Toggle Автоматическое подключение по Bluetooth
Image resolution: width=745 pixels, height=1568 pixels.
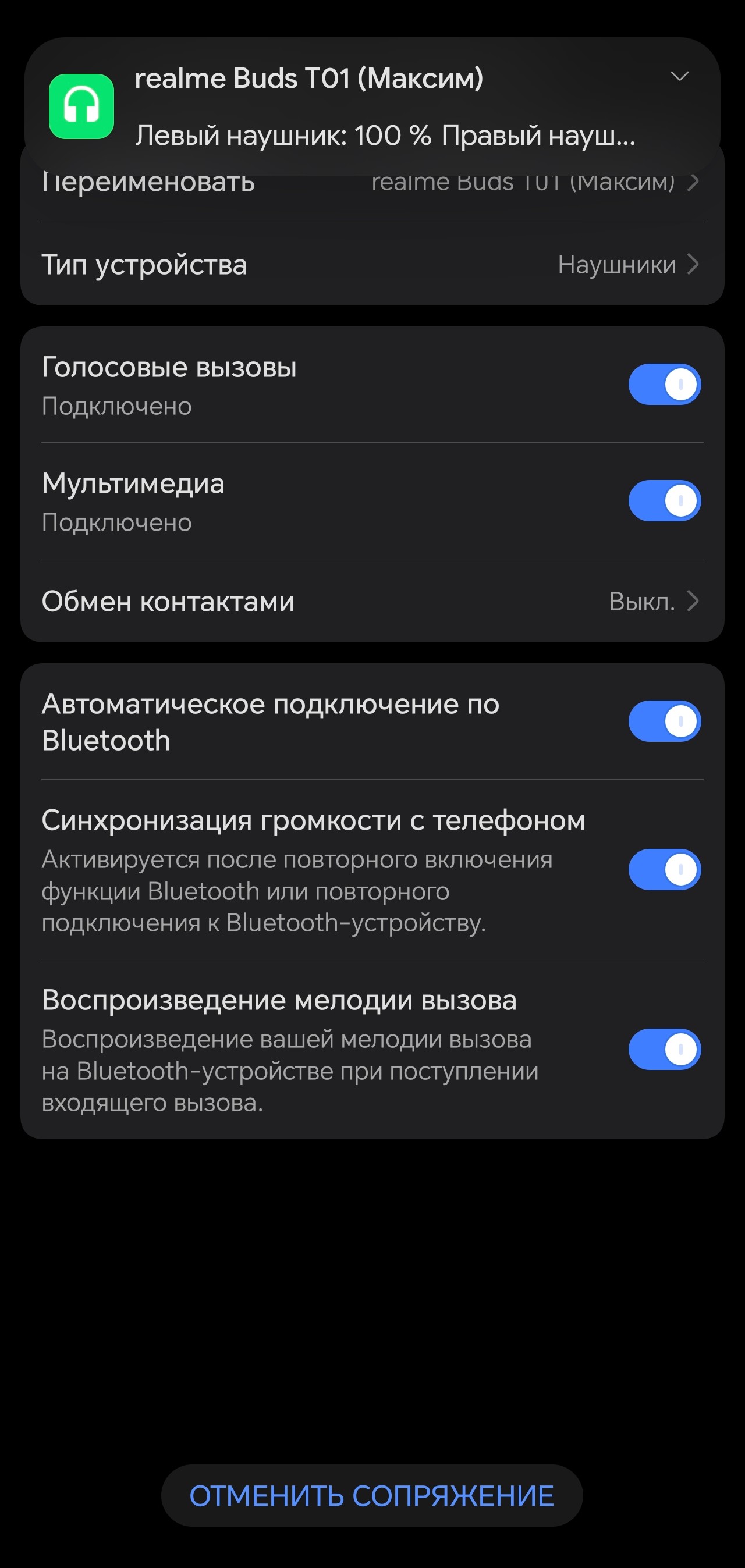pyautogui.click(x=664, y=721)
